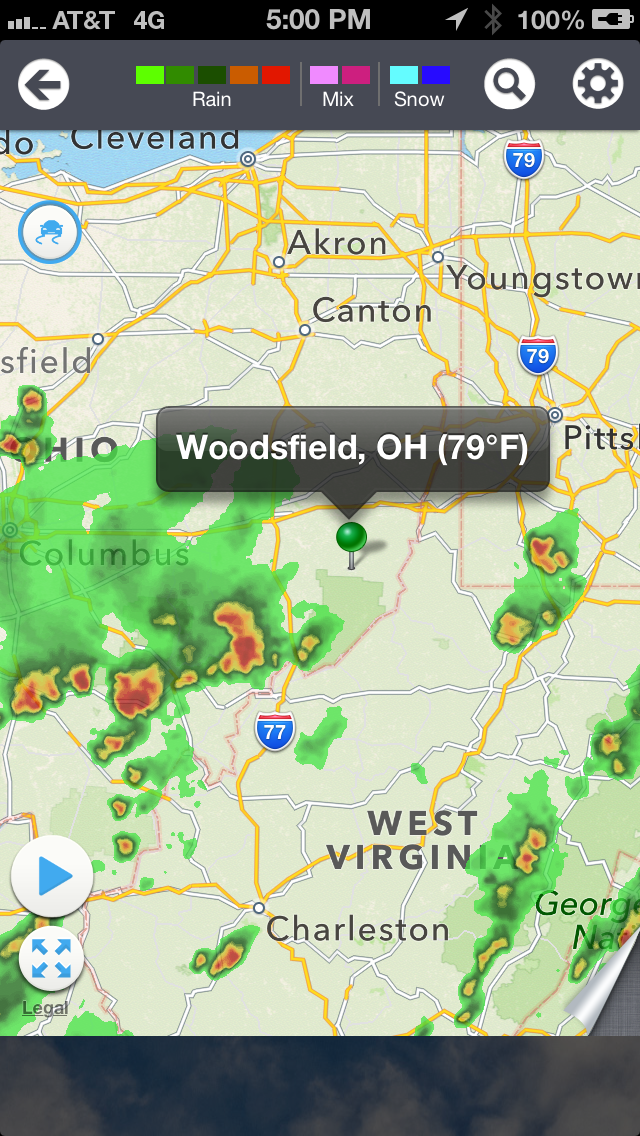Tap the Woodsfield, OH callout bubble

352,448
